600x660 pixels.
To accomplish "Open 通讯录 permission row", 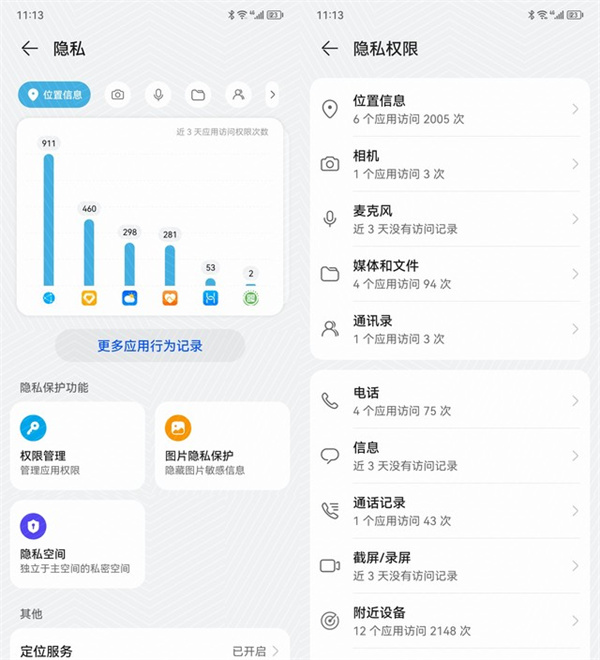I will click(449, 329).
